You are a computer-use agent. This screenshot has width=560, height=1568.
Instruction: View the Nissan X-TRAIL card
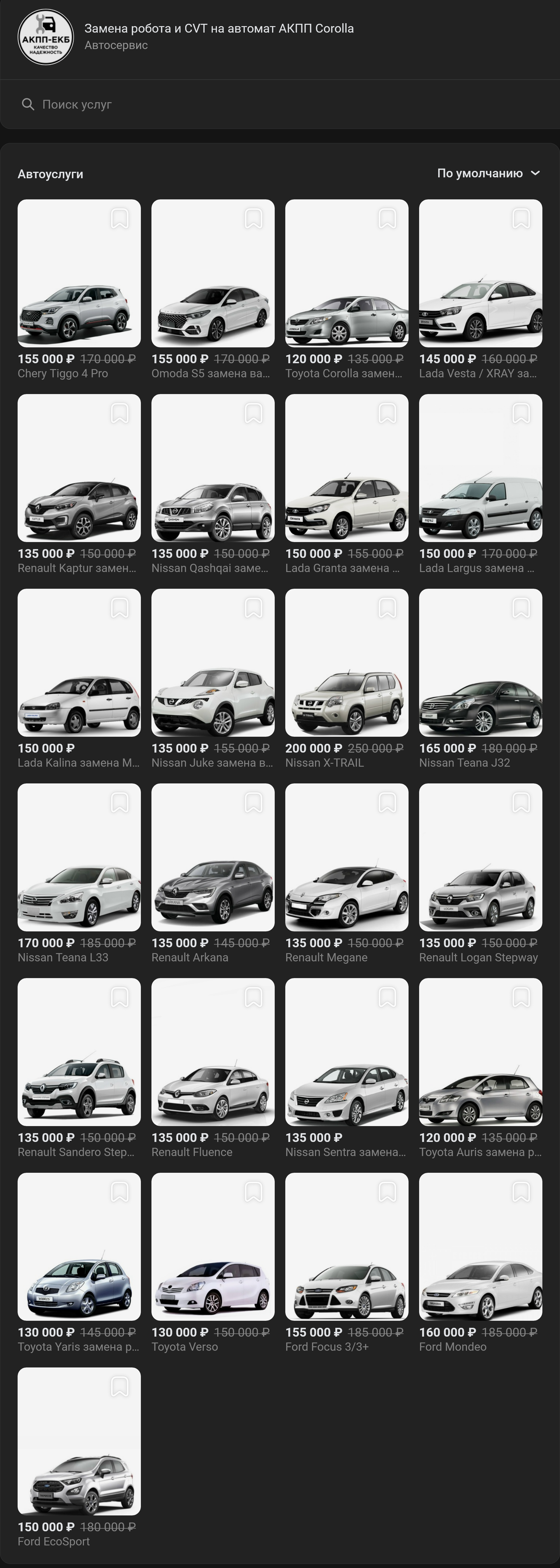pos(346,664)
